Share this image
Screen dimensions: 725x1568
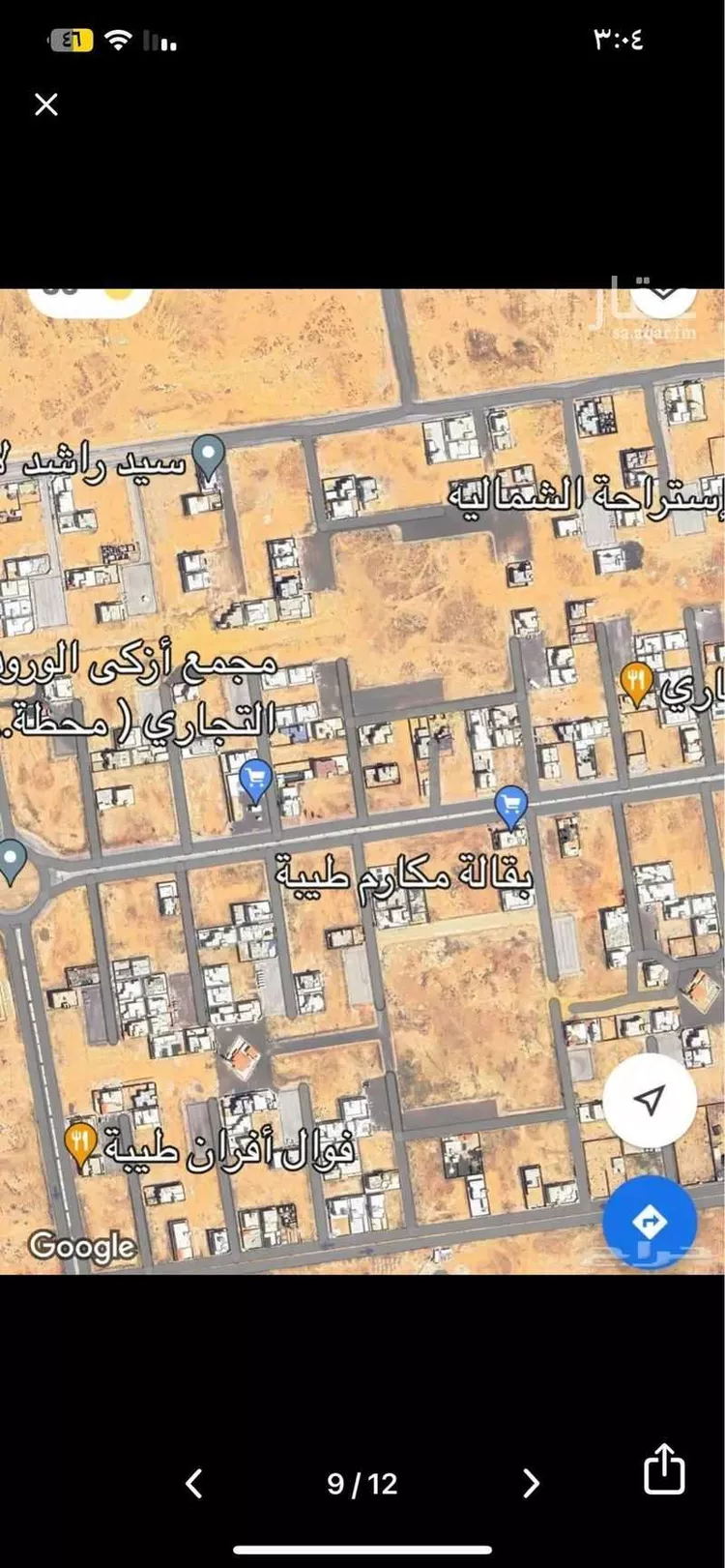[664, 1469]
